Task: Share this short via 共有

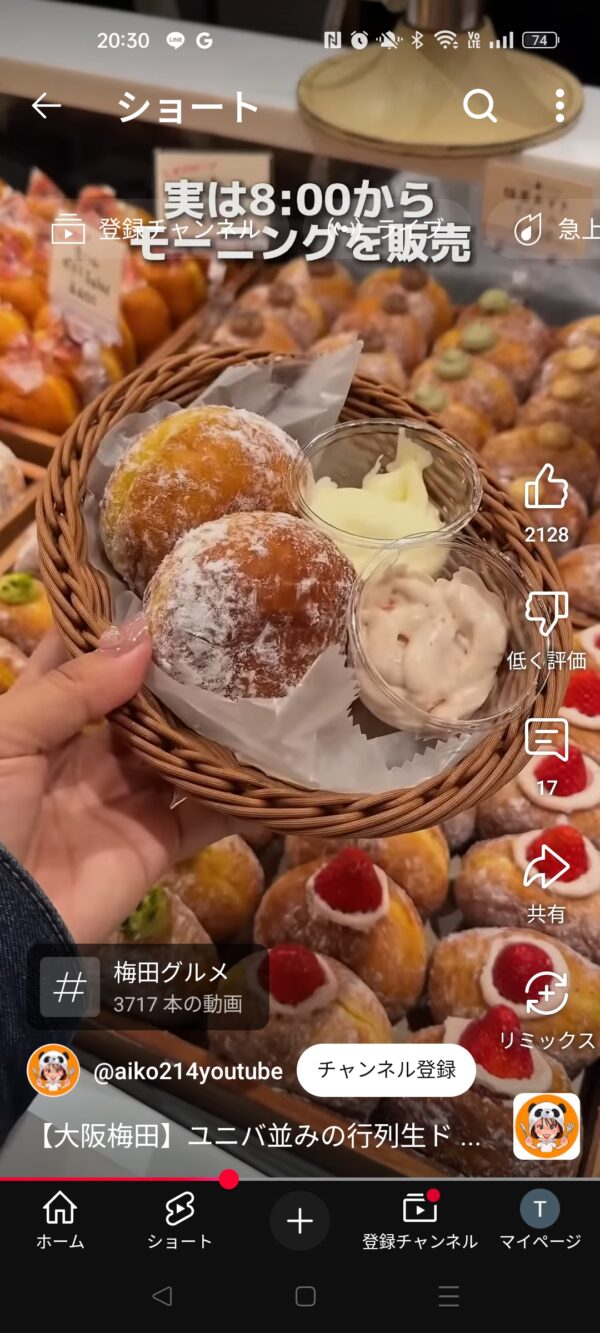Action: pos(546,868)
